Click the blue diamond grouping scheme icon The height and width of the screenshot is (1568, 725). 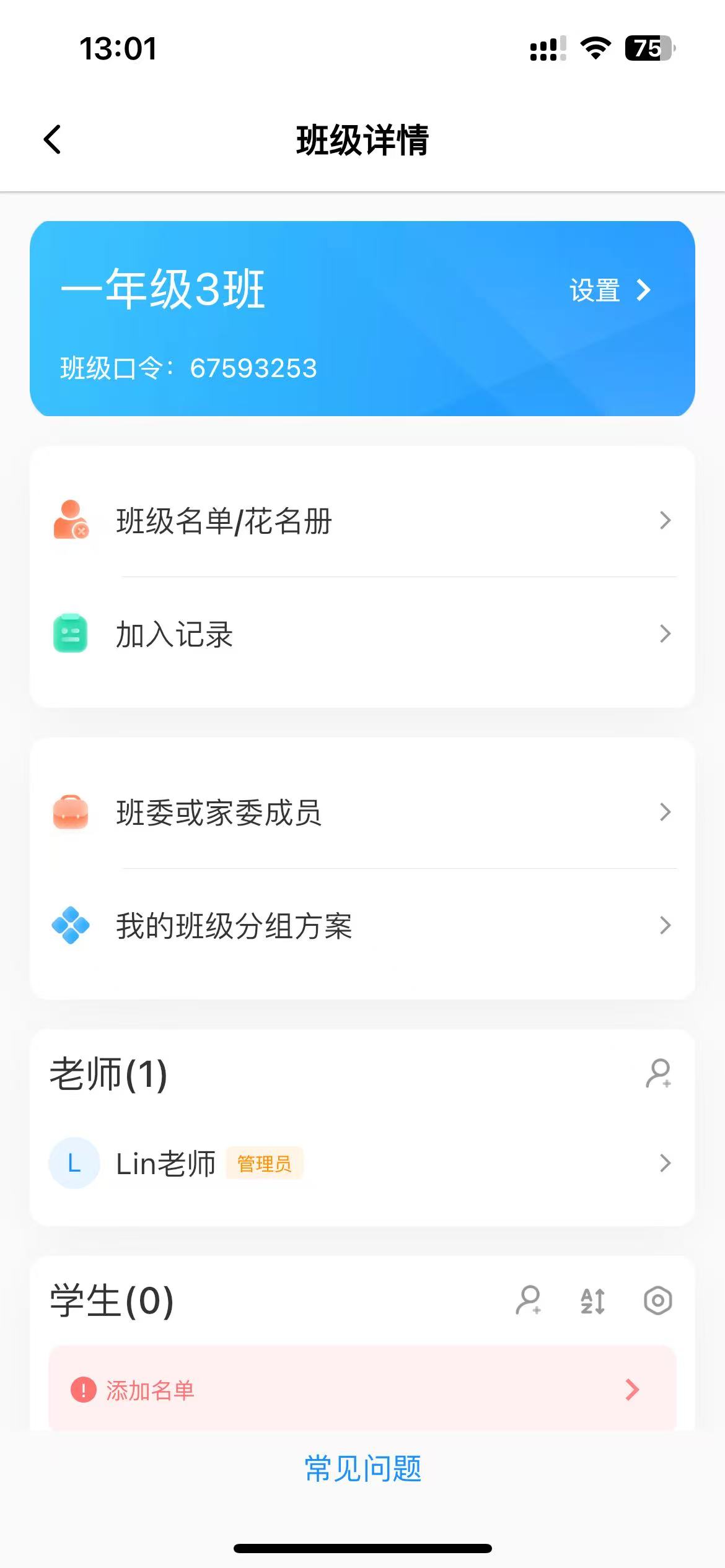70,925
